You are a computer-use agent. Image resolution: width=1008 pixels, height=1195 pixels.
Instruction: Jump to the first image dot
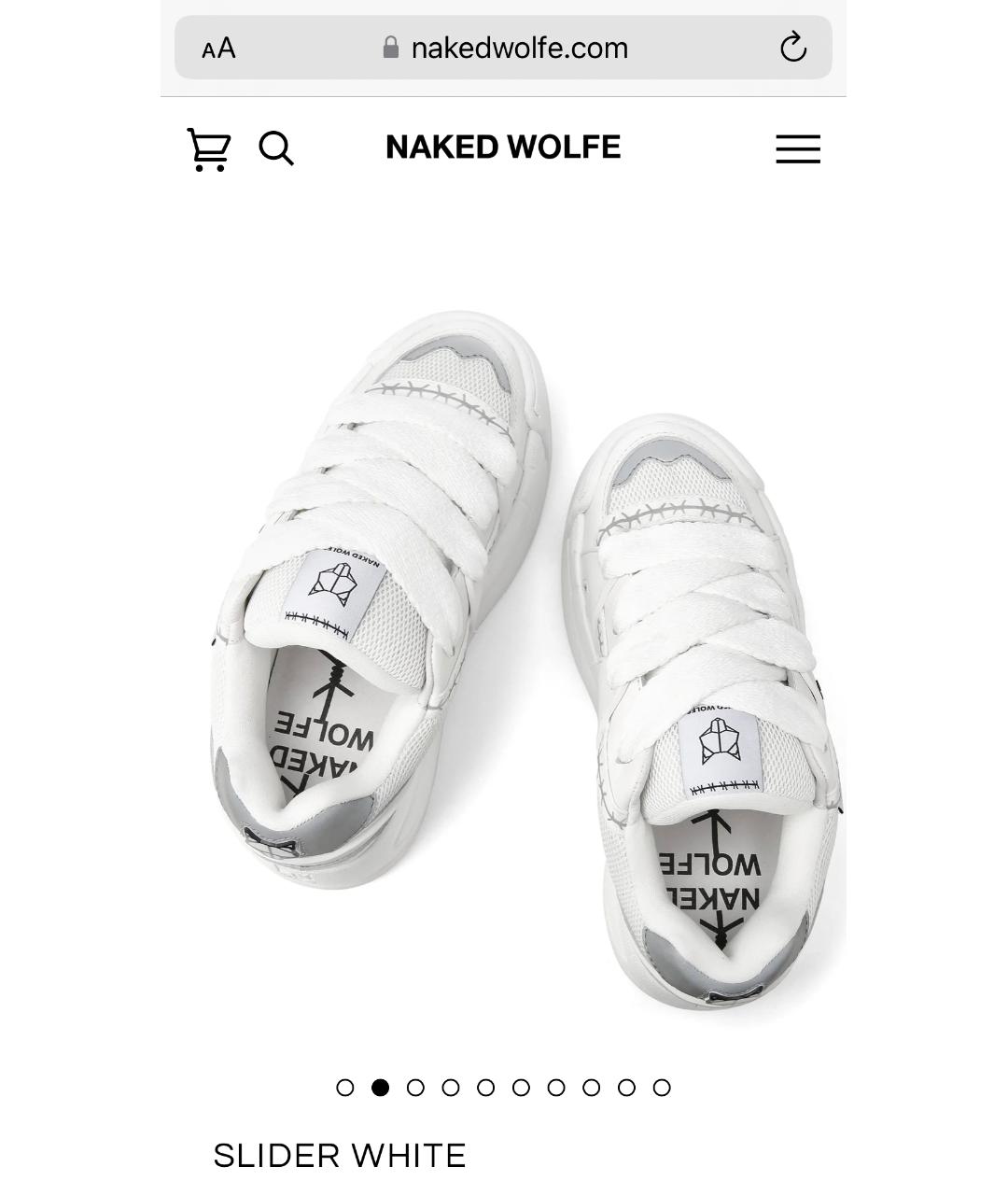tap(345, 1088)
